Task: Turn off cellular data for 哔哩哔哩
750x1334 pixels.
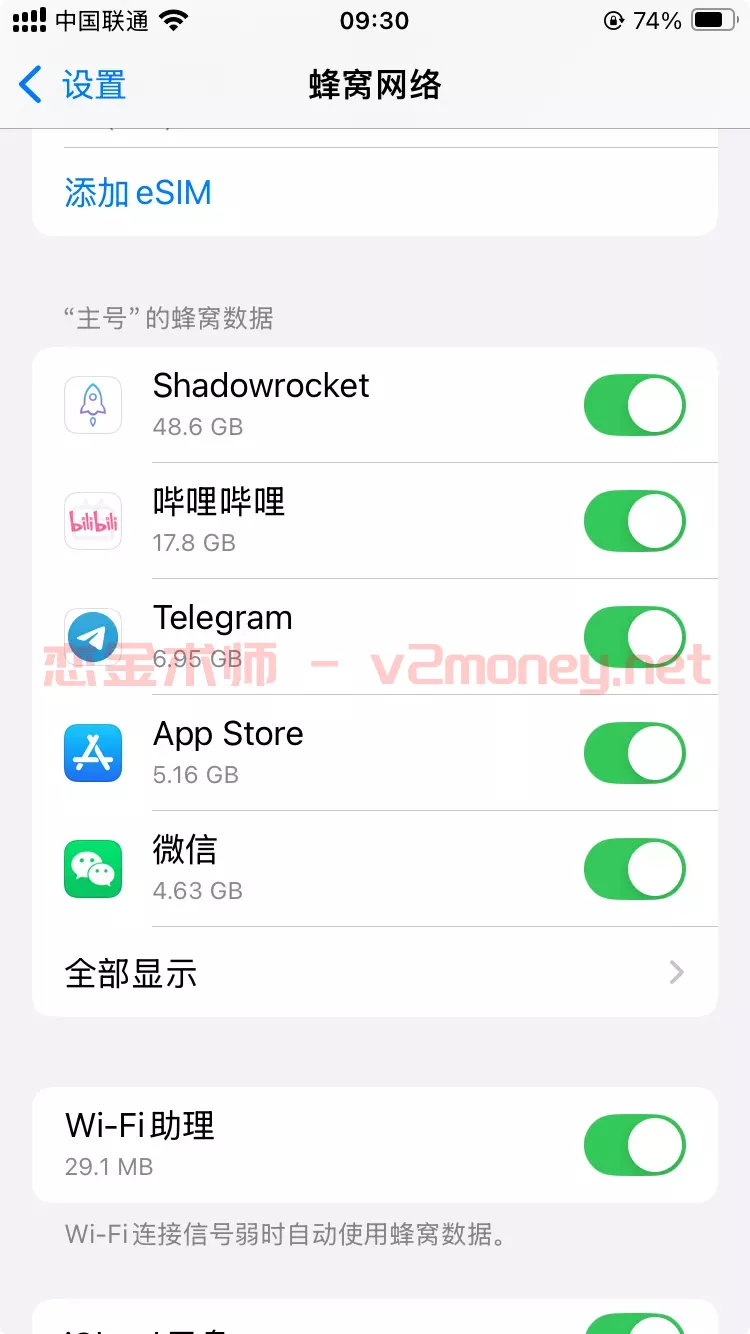Action: click(x=634, y=521)
